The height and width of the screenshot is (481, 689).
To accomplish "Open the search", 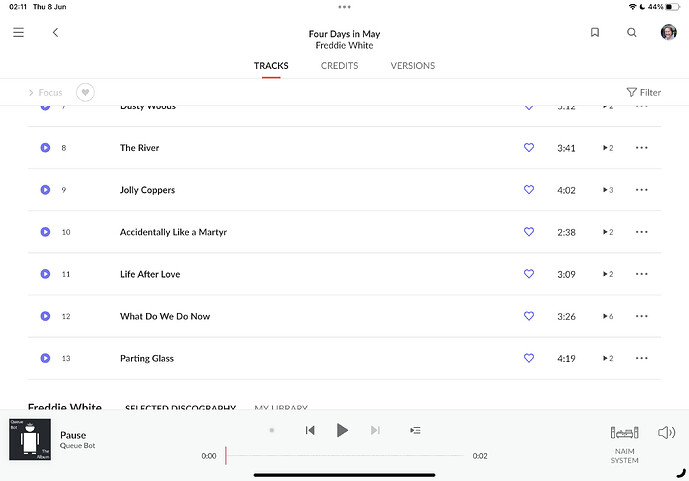I will pos(632,32).
